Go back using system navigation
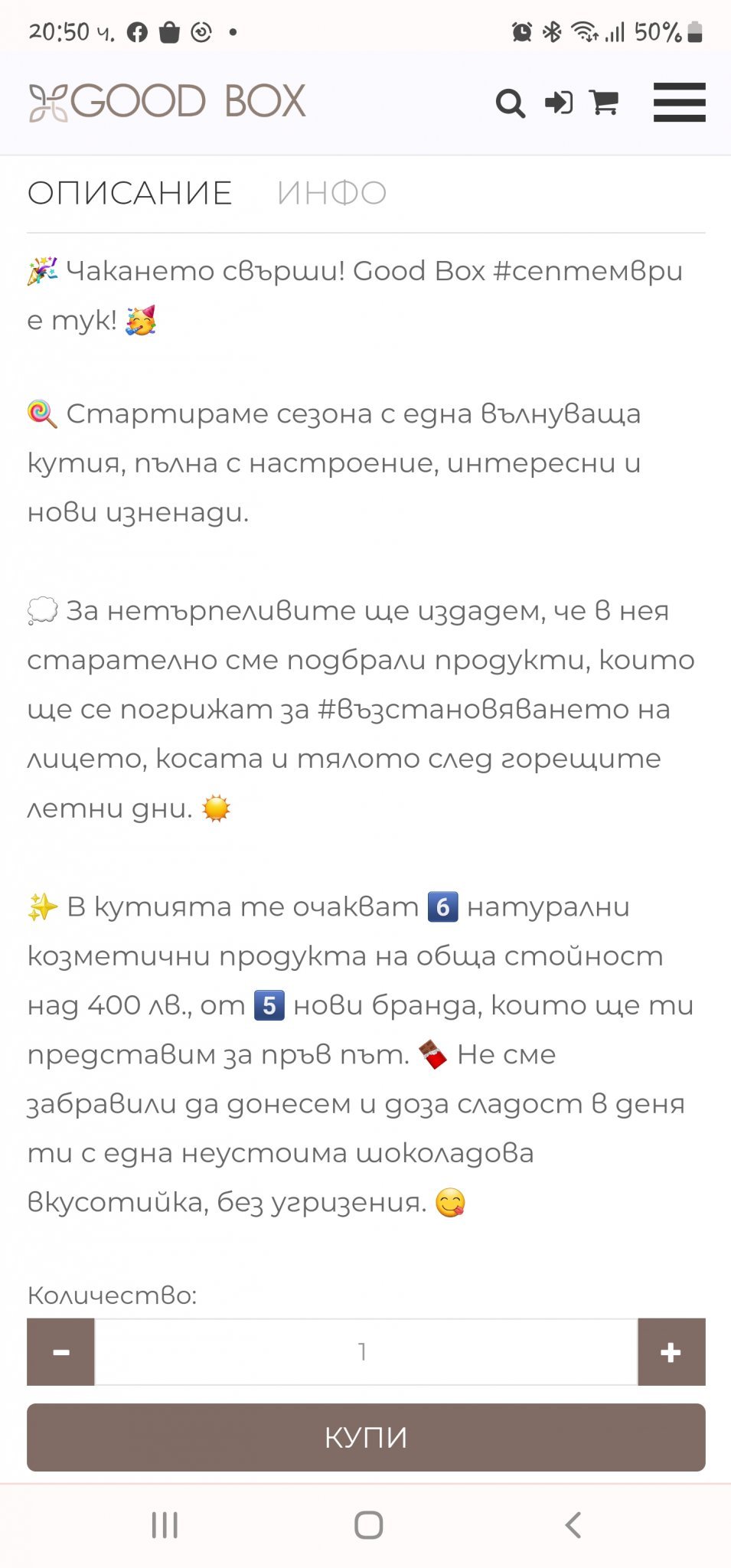The width and height of the screenshot is (731, 1568). tap(573, 1524)
